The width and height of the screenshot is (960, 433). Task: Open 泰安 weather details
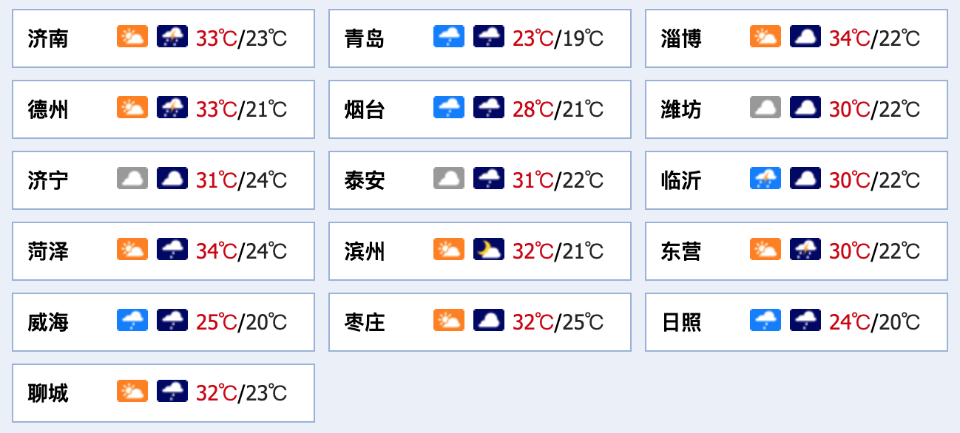pyautogui.click(x=479, y=180)
